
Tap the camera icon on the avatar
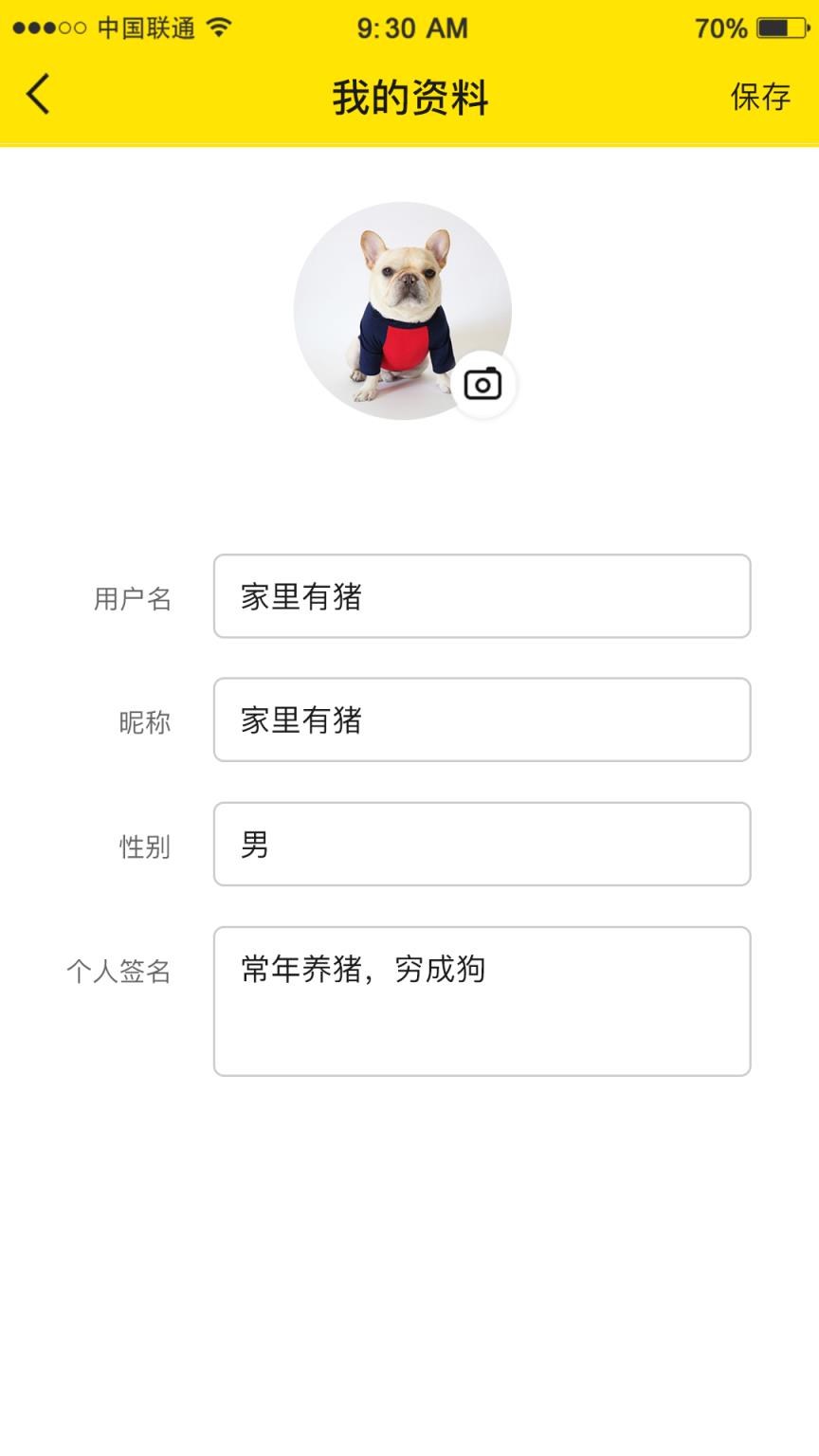tap(482, 383)
